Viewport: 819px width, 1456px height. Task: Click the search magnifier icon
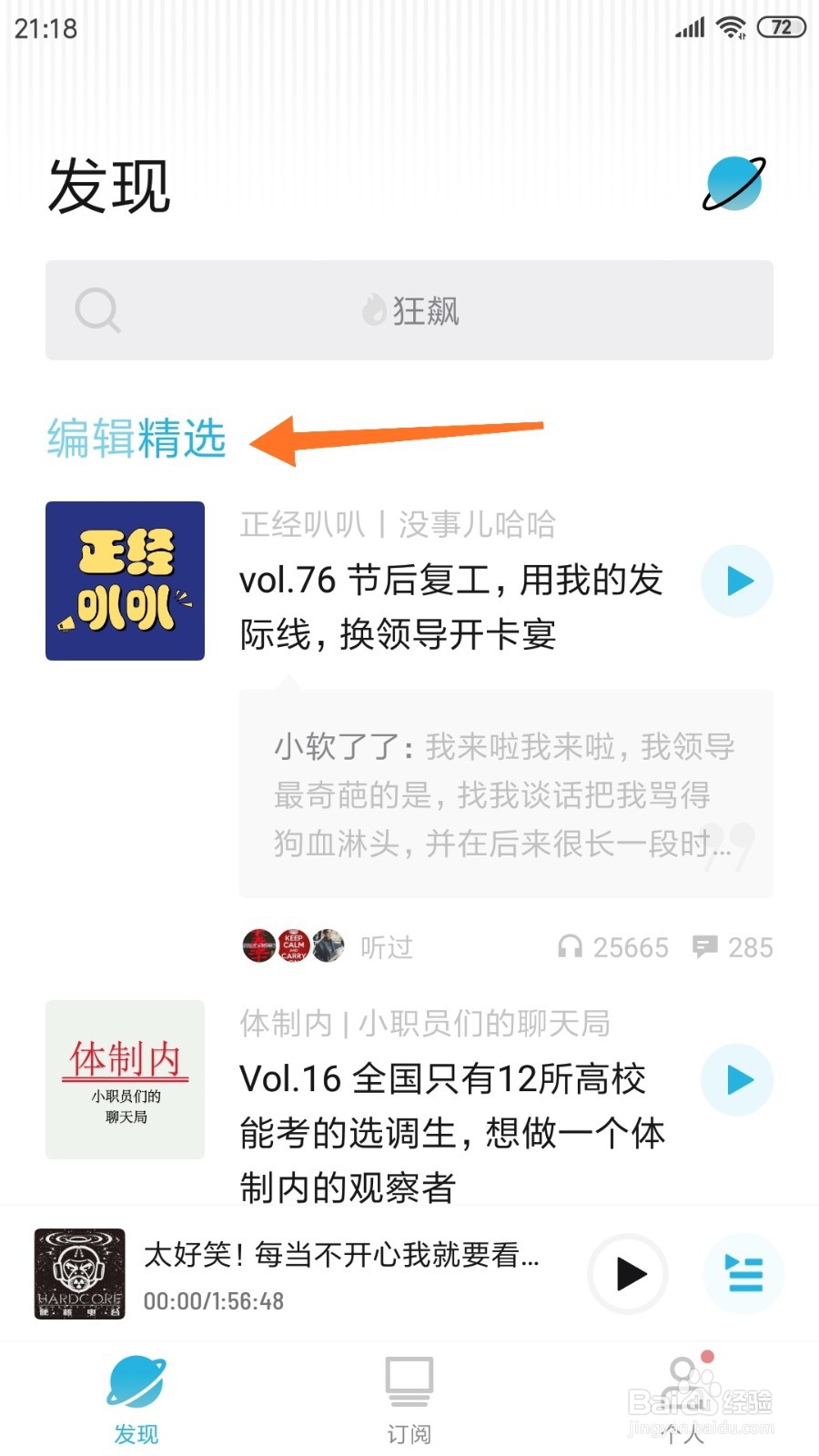pos(97,310)
